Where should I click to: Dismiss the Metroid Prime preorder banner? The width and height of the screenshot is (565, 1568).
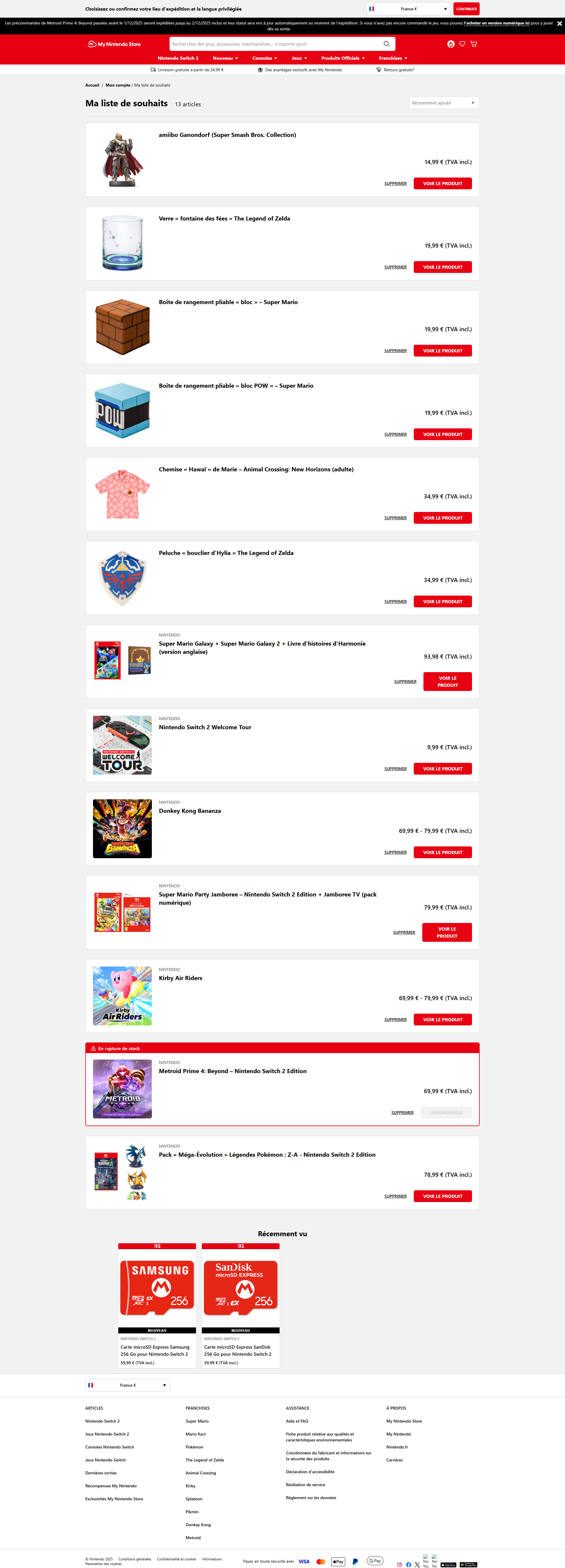(559, 24)
